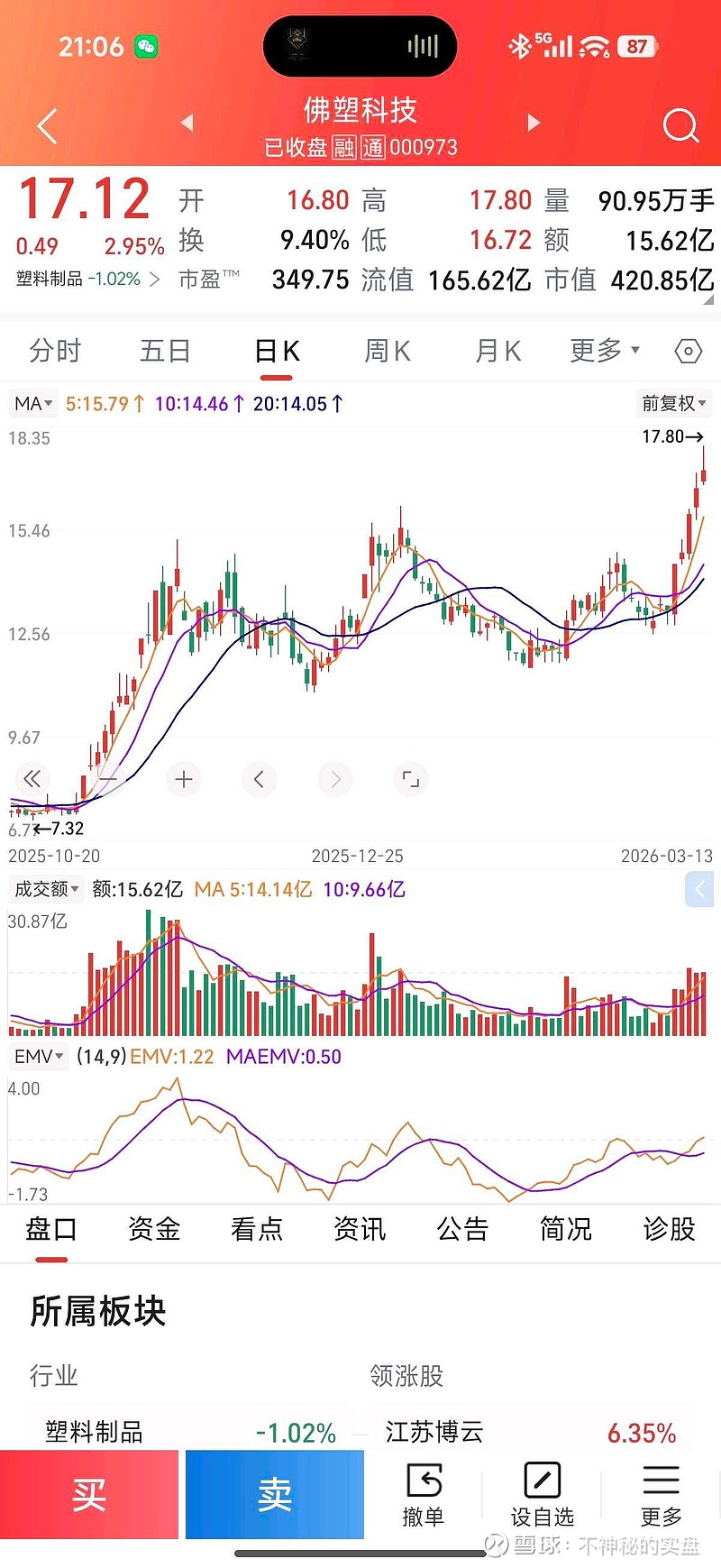Open the MA moving average dropdown

tap(32, 403)
